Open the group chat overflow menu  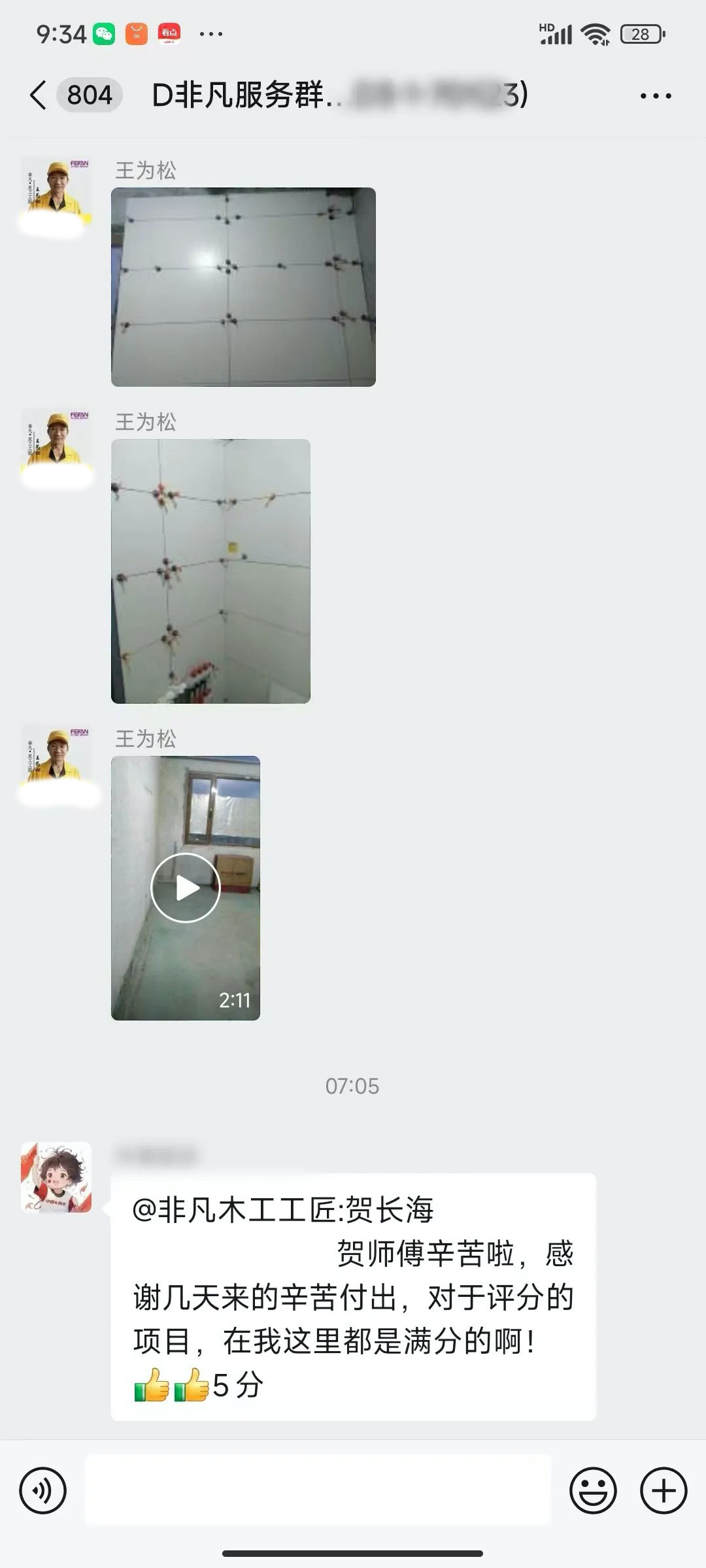coord(655,96)
